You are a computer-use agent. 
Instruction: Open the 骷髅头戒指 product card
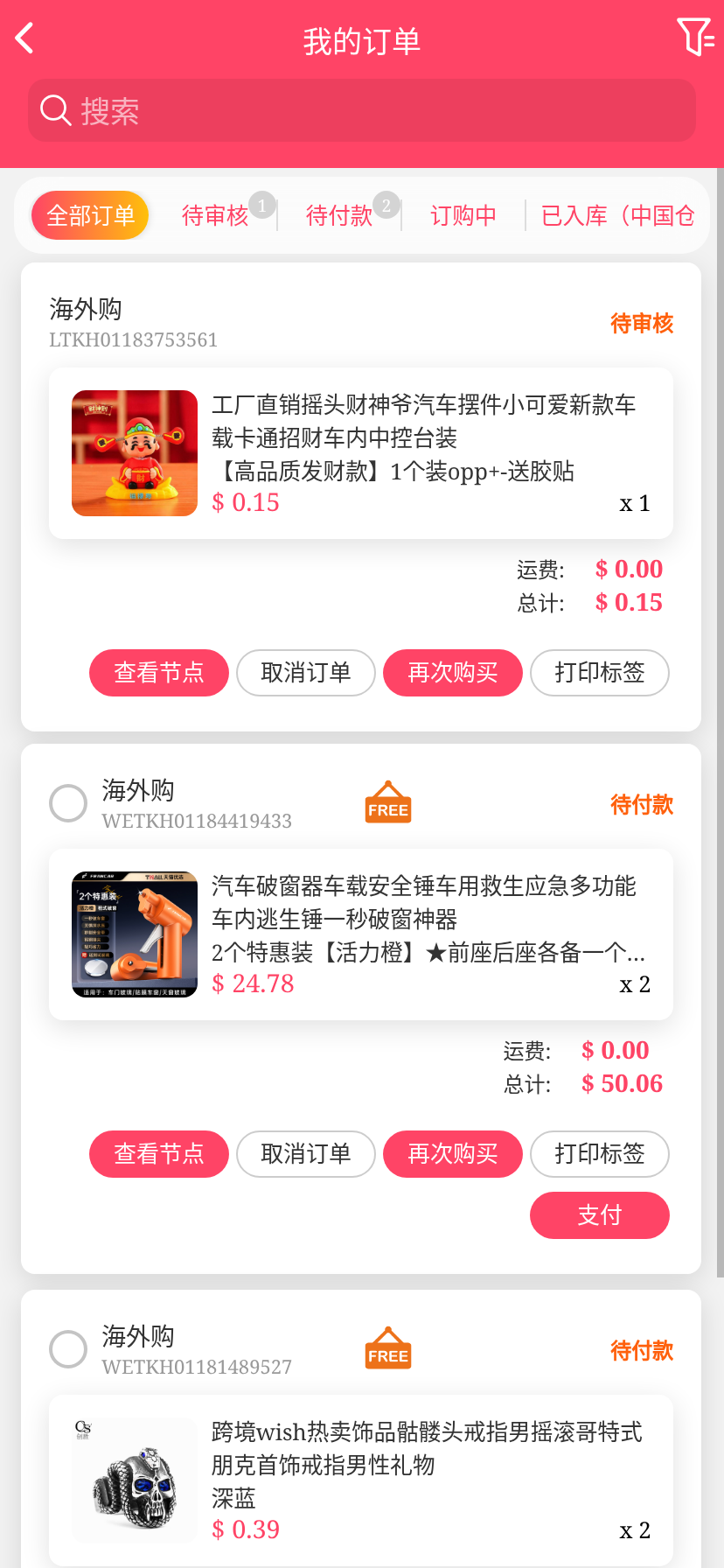click(x=361, y=1480)
